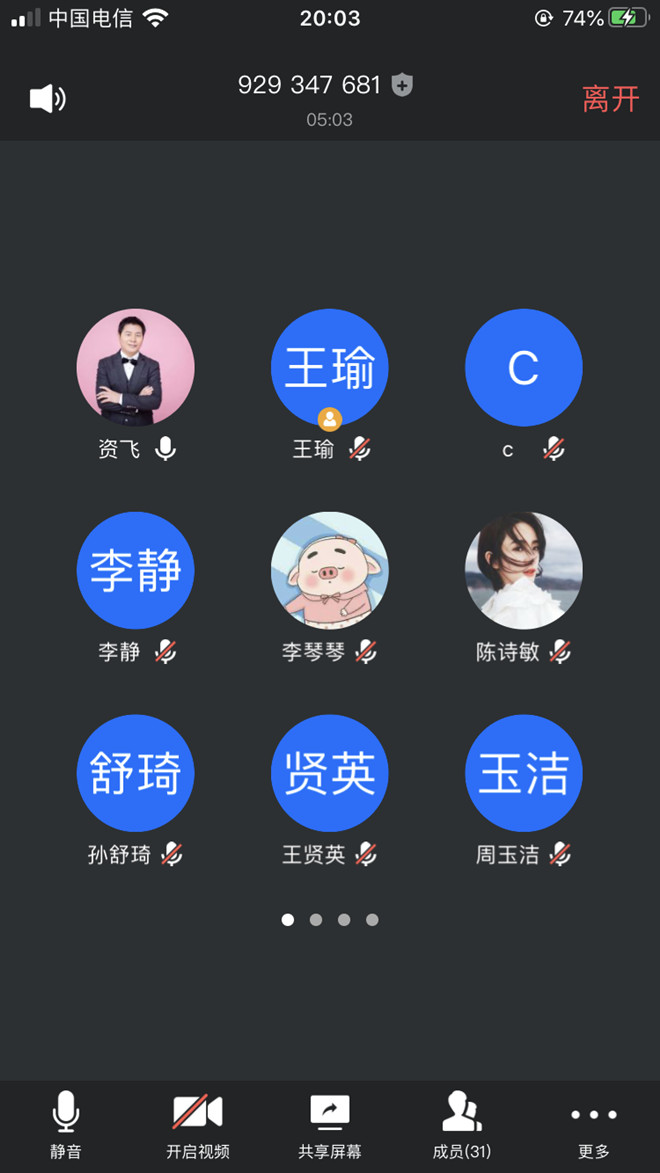660x1173 pixels.
Task: Jump to second page via indicator dot
Action: pyautogui.click(x=316, y=920)
